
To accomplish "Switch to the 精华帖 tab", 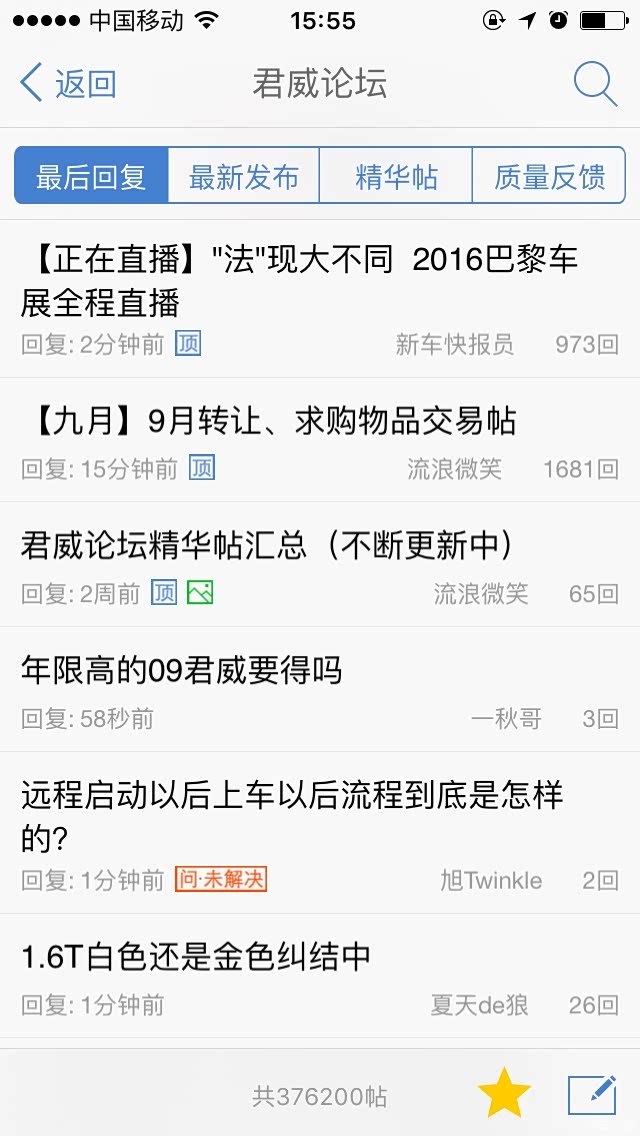I will click(x=396, y=176).
